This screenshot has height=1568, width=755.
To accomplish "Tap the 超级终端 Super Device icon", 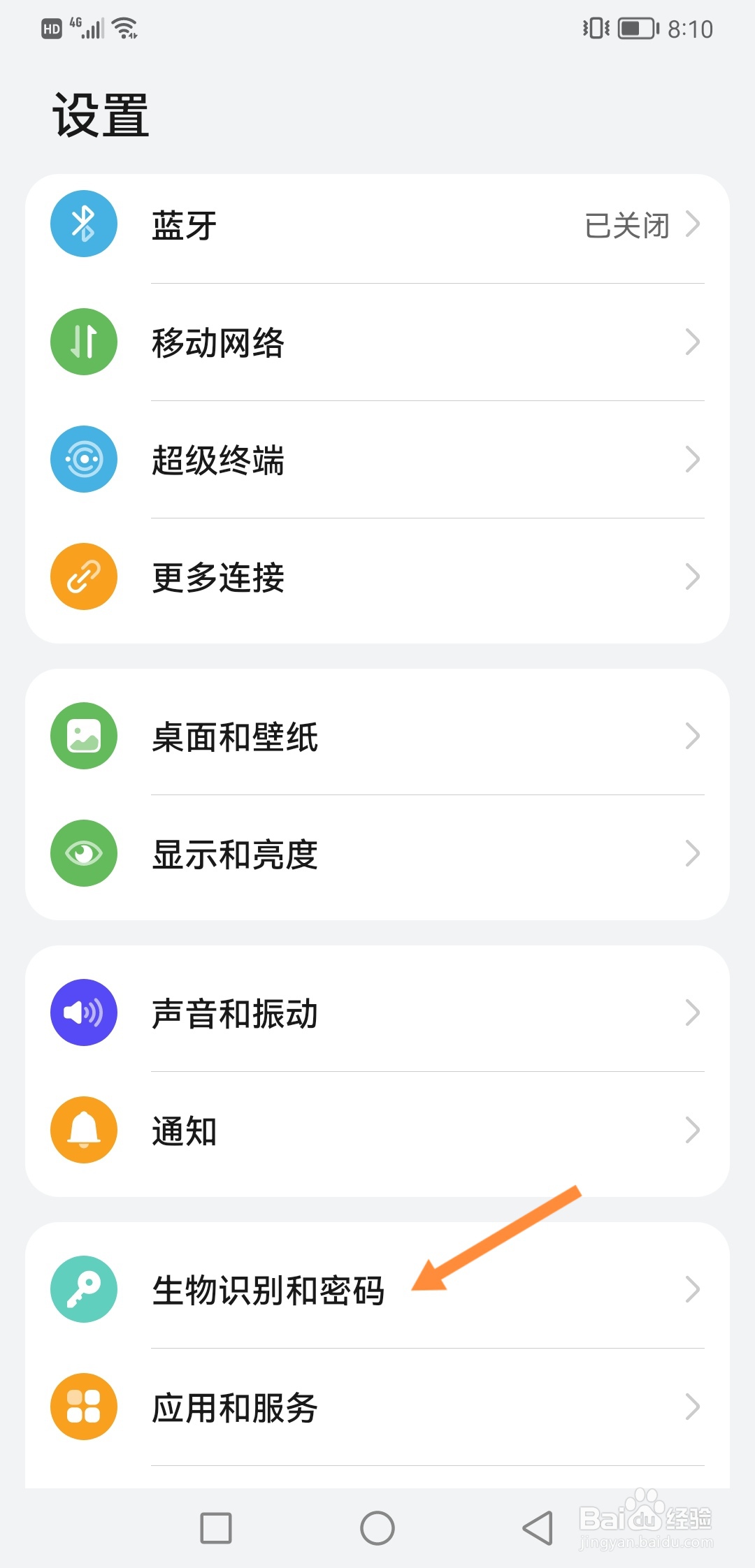I will point(83,459).
